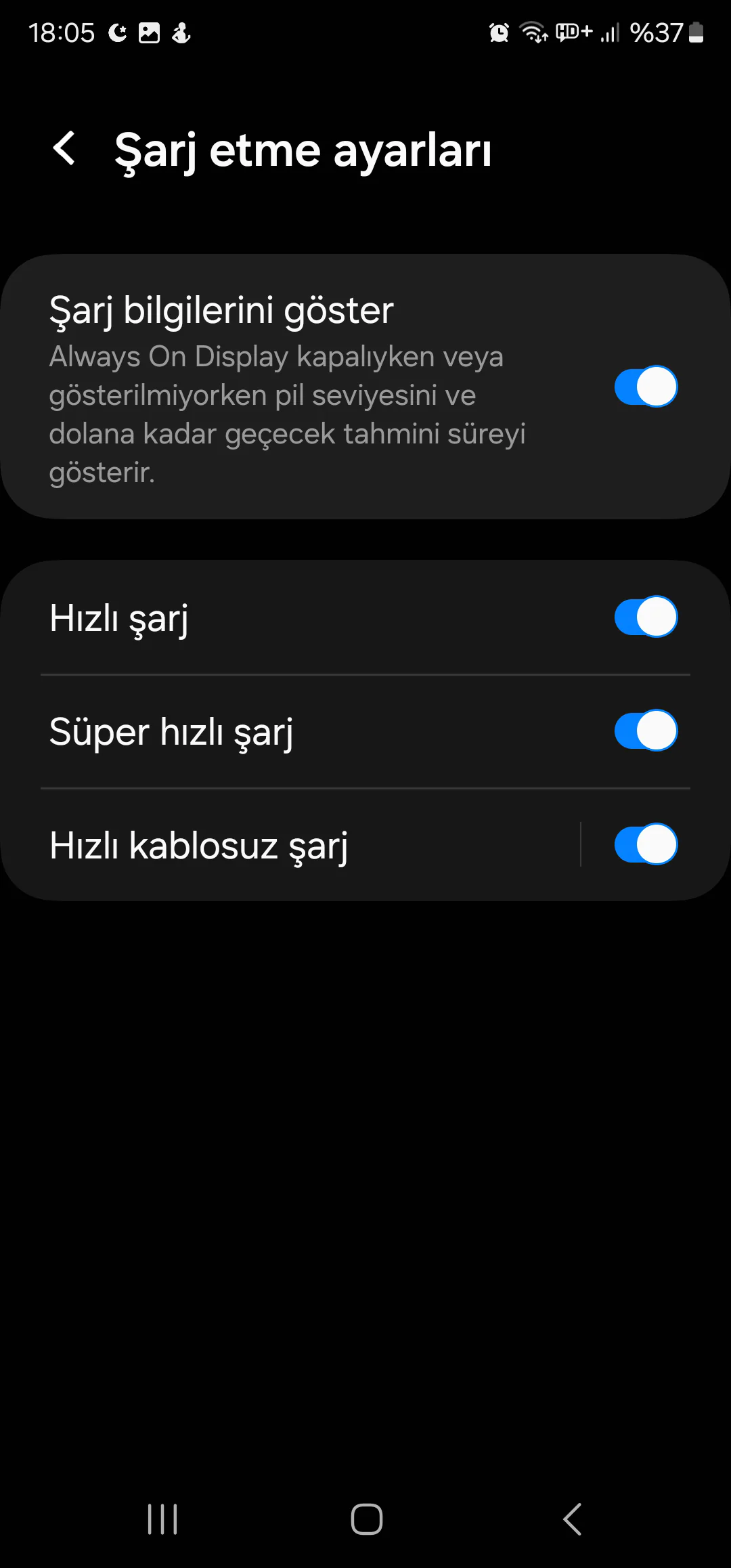731x1568 pixels.
Task: Tap the night mode moon status icon
Action: click(x=116, y=31)
